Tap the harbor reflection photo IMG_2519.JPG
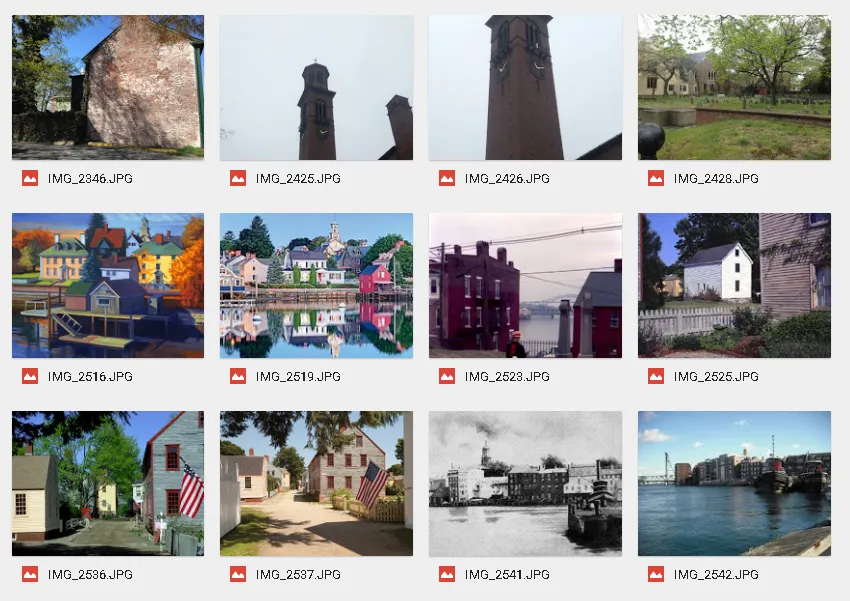850x601 pixels. pyautogui.click(x=317, y=285)
